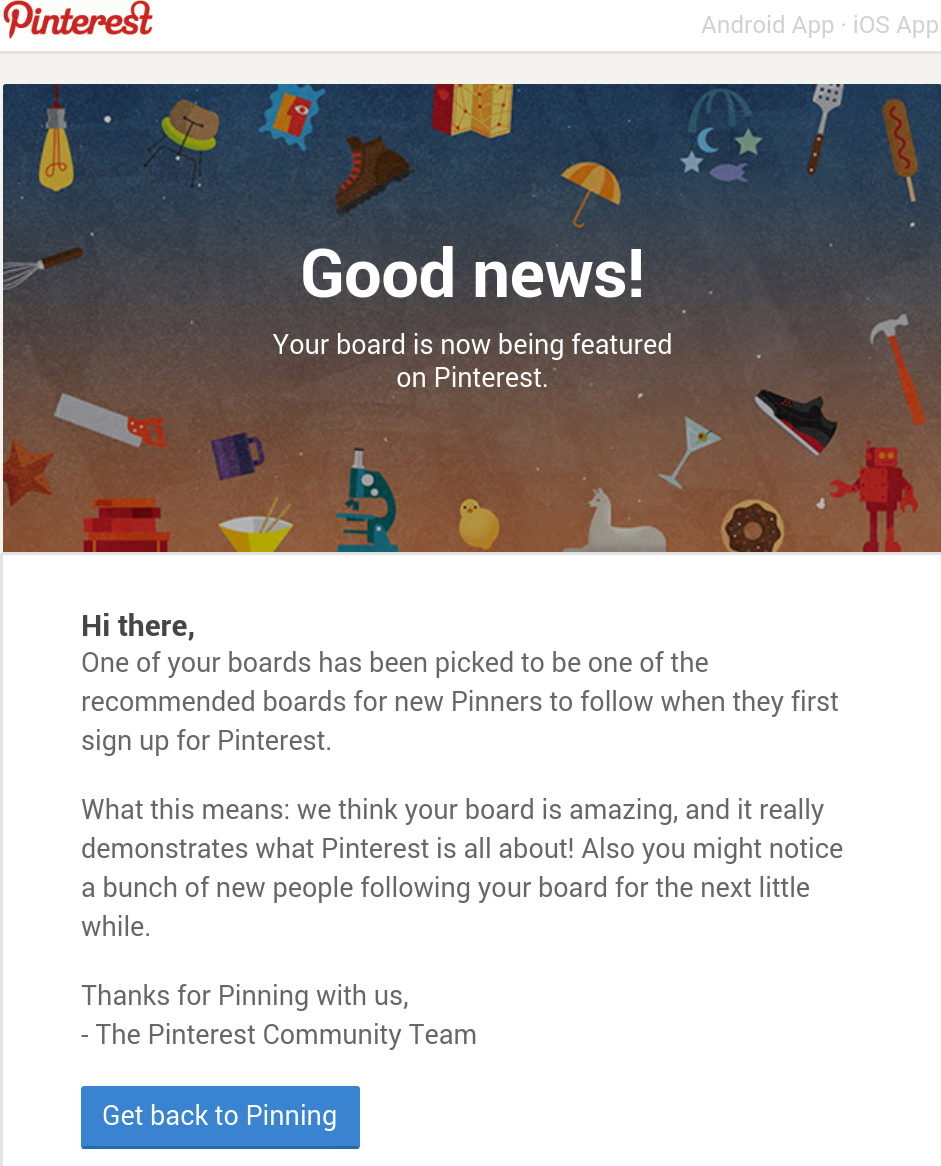941x1166 pixels.
Task: Open the Pinterest logo link
Action: (79, 22)
